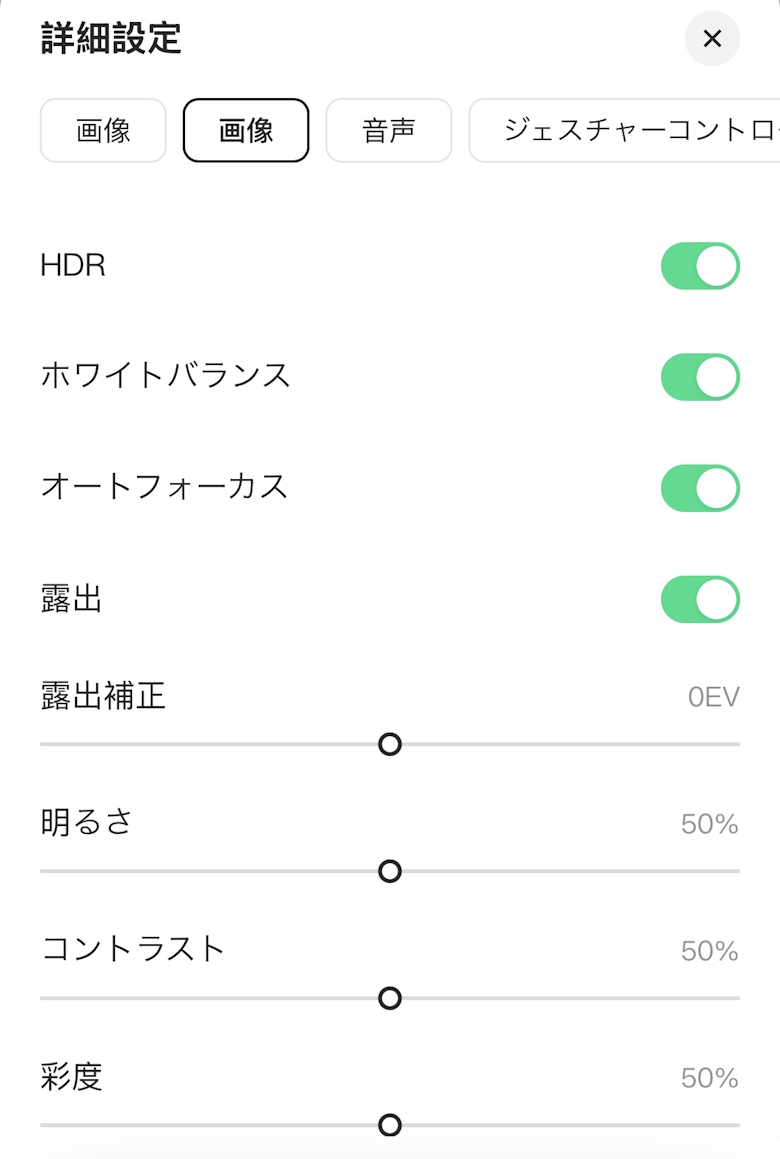The image size is (780, 1159).
Task: Tap the 彩度 slider thumb
Action: click(x=390, y=1125)
